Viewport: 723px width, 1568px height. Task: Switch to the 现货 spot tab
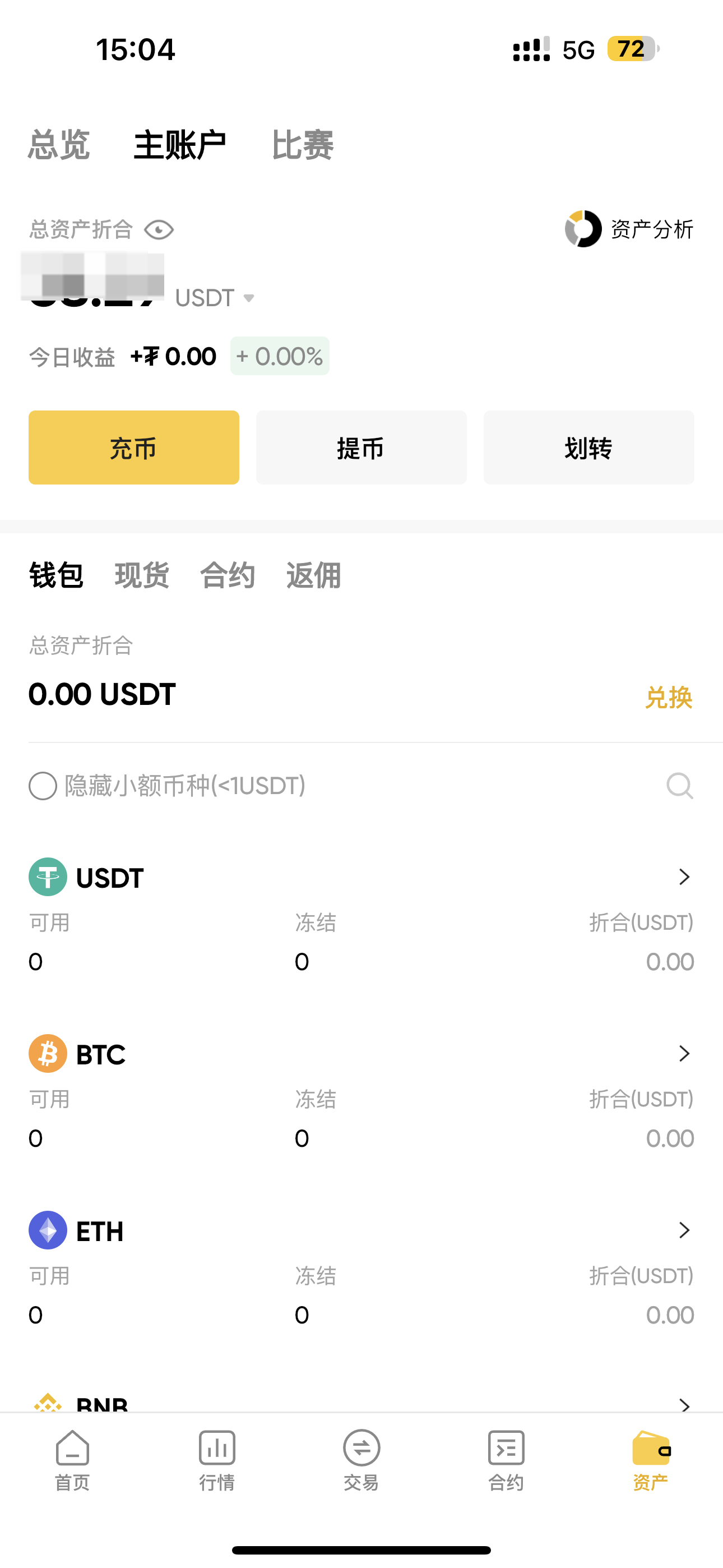point(142,575)
